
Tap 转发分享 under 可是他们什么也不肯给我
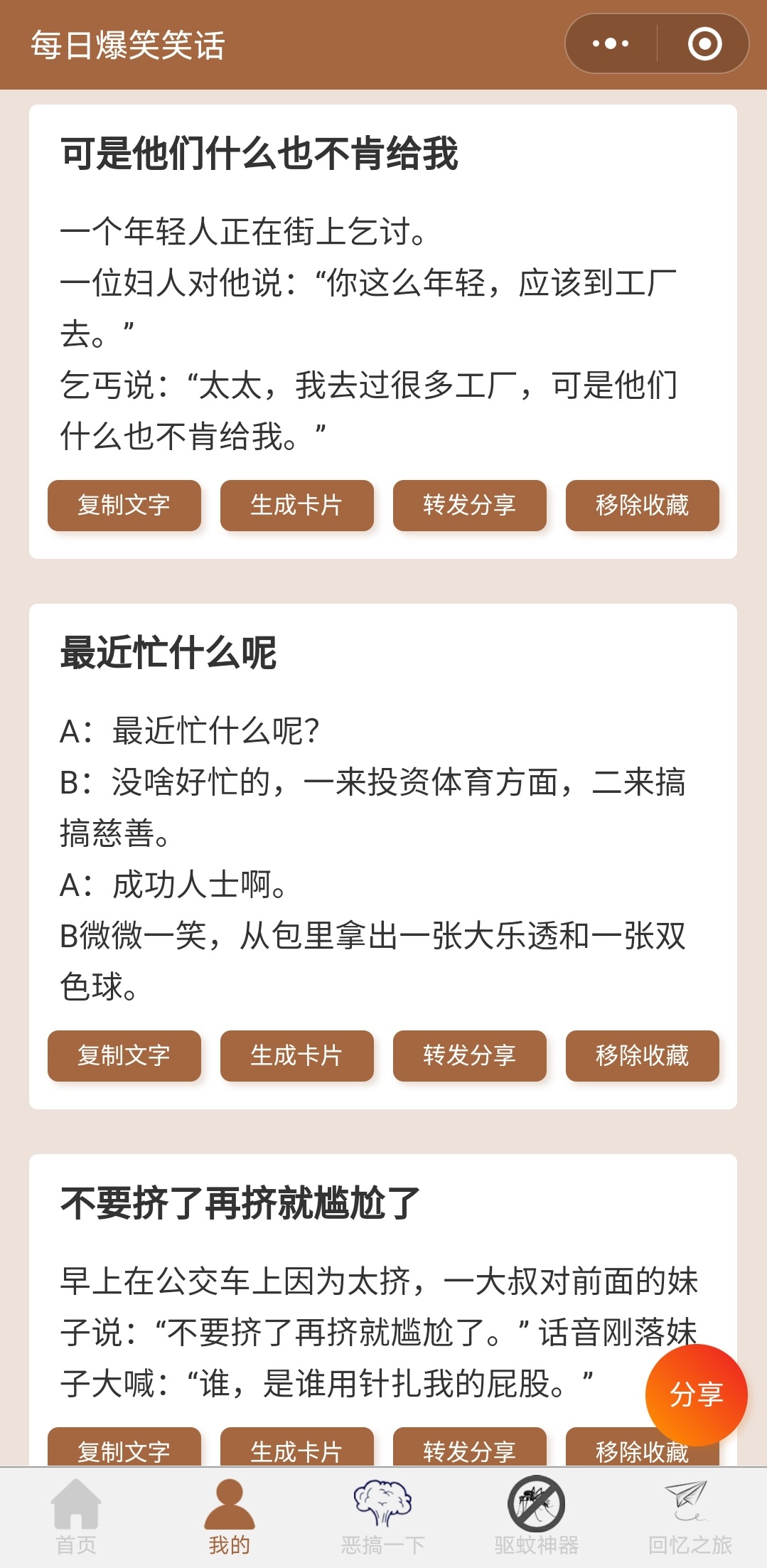470,506
